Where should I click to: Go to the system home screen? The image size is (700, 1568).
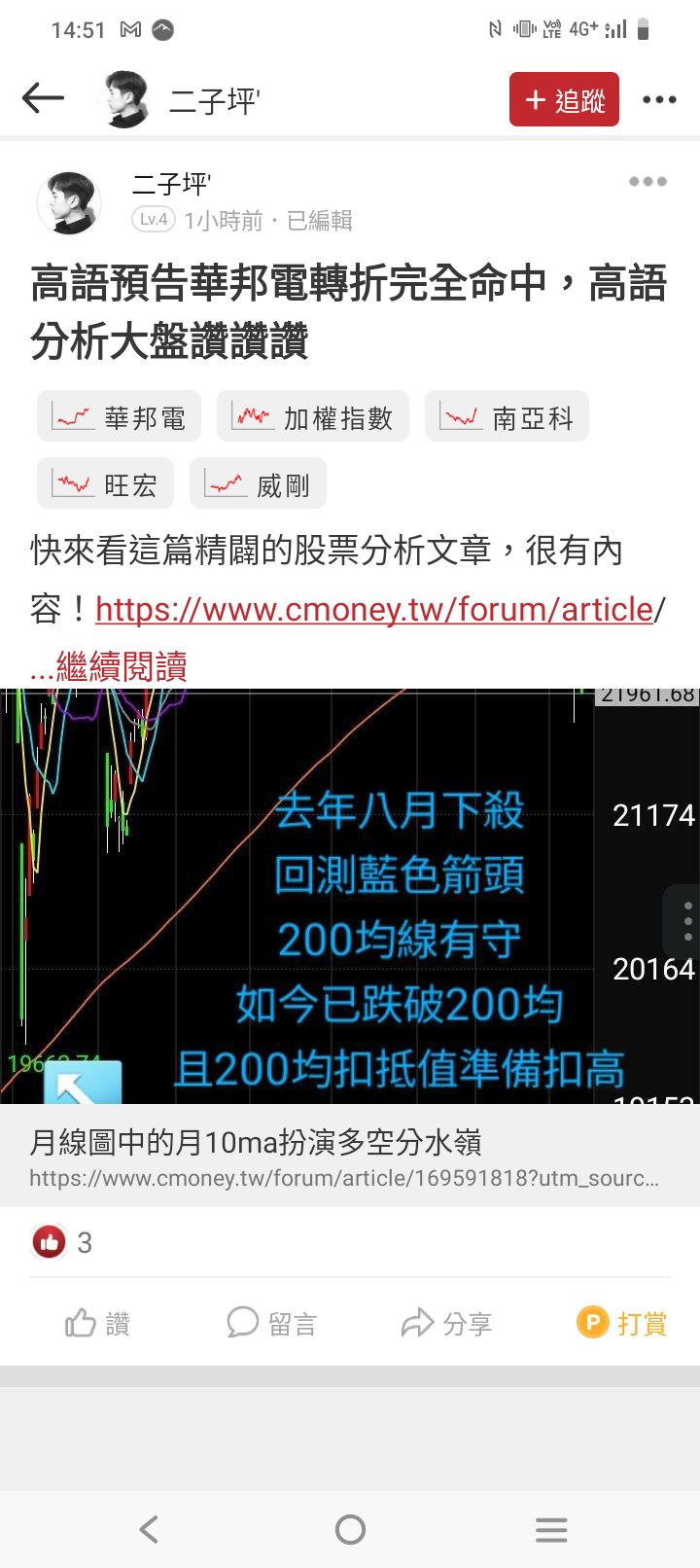[x=350, y=1529]
